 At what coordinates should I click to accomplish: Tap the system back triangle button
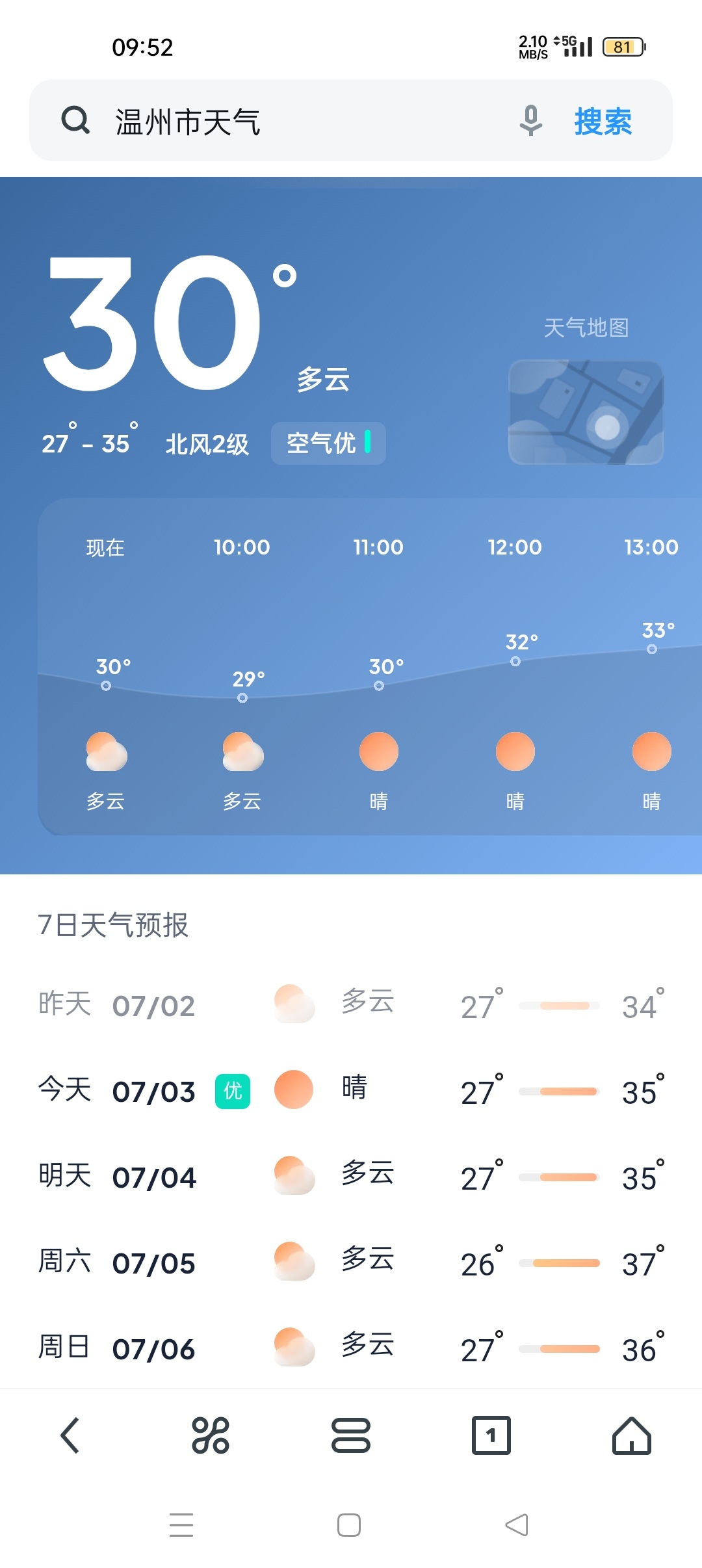517,1525
